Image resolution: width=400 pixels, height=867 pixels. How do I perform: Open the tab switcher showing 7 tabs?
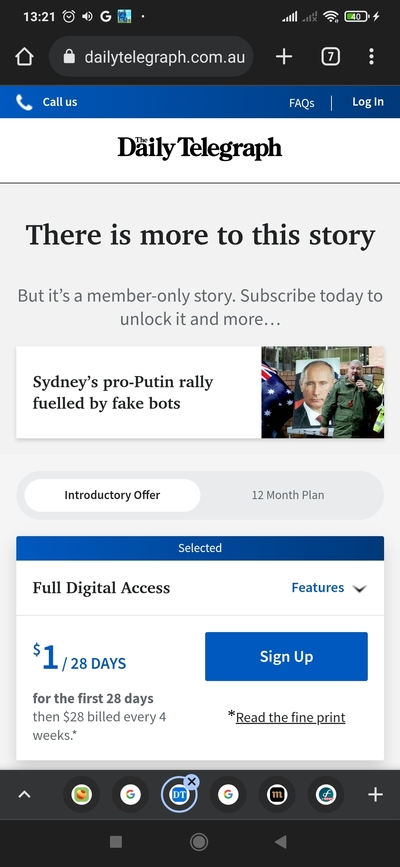(x=330, y=56)
